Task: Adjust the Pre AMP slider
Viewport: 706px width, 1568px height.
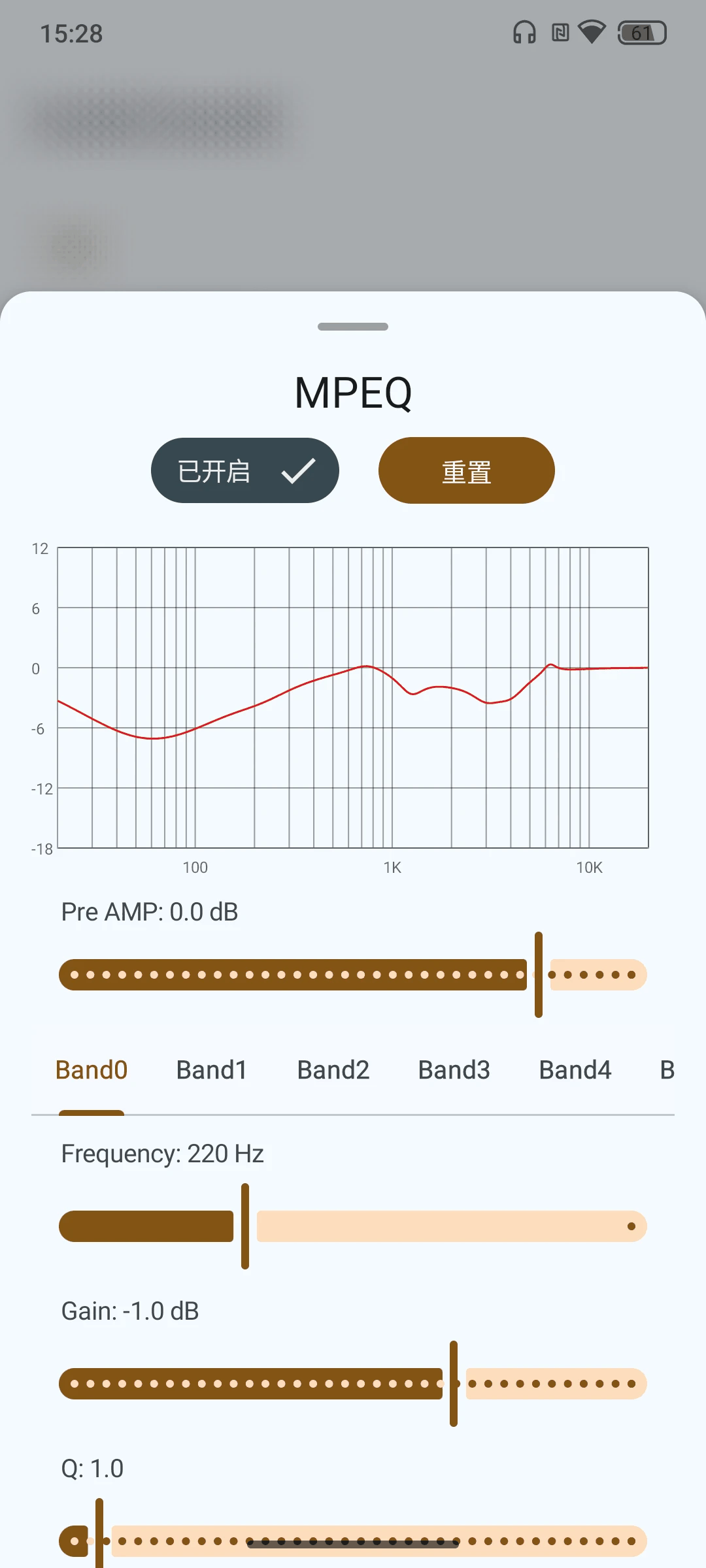Action: (x=537, y=975)
